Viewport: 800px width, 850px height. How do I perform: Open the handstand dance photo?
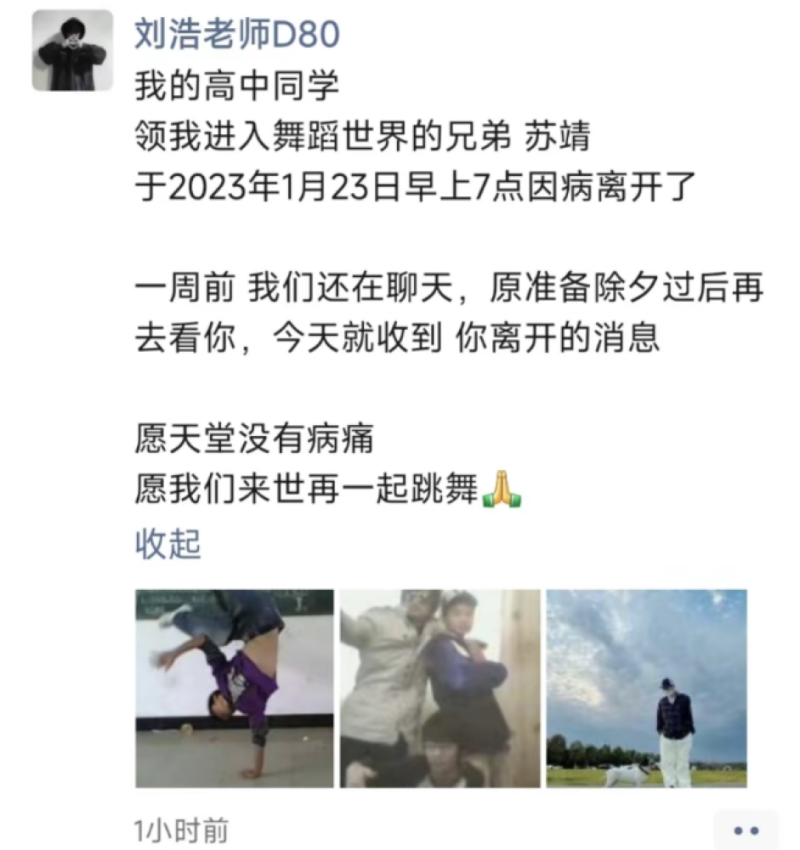tap(235, 688)
